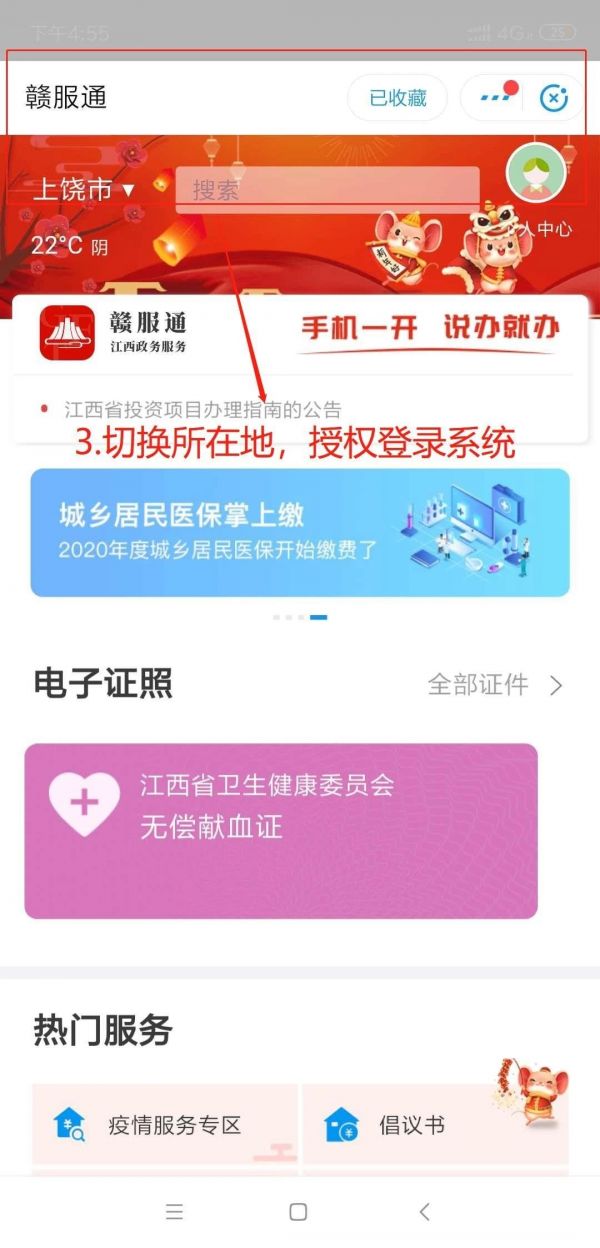Close the 赣服通 mini program
600x1248 pixels.
pyautogui.click(x=553, y=98)
